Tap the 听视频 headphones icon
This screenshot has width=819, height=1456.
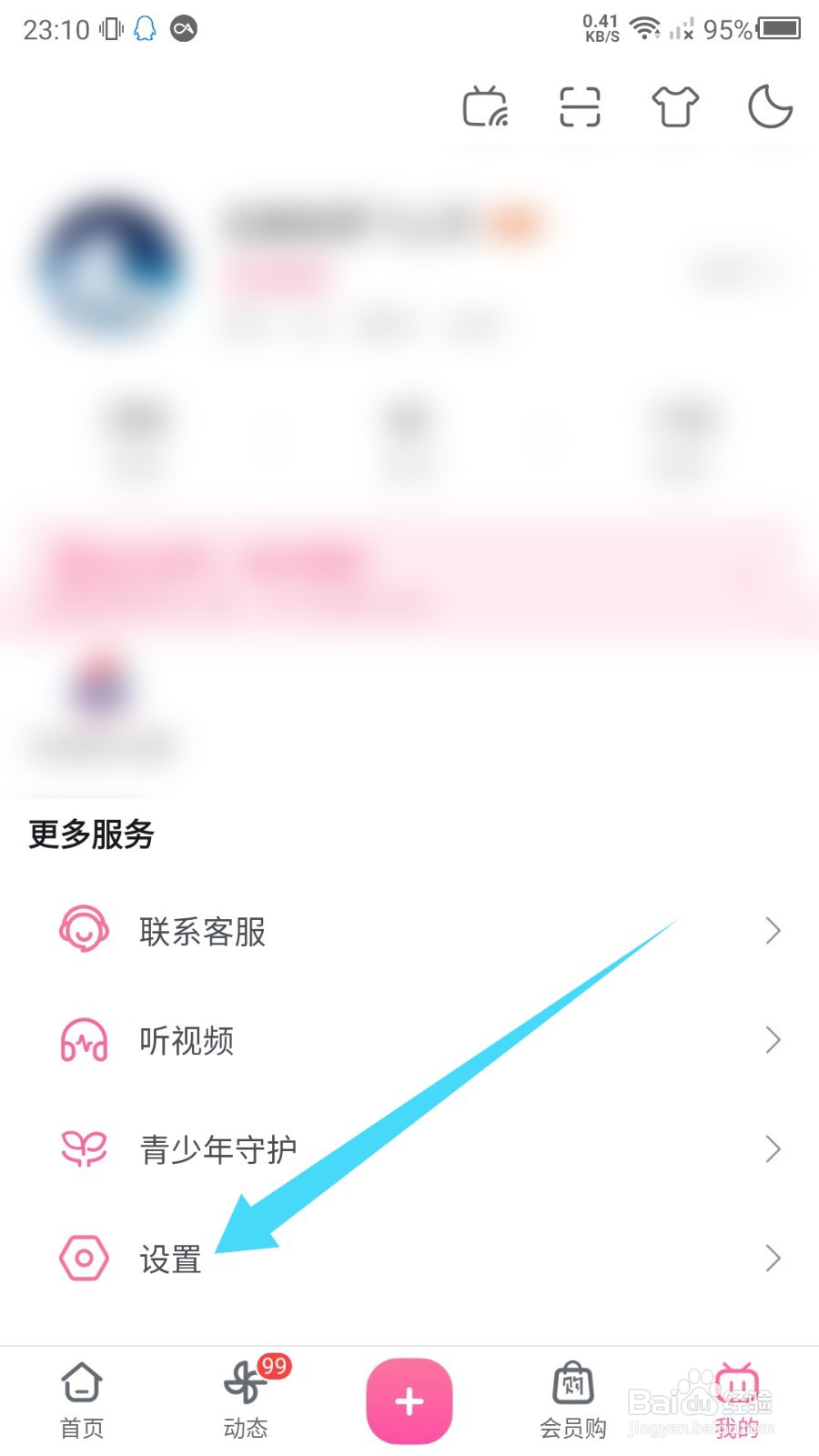click(x=83, y=1040)
